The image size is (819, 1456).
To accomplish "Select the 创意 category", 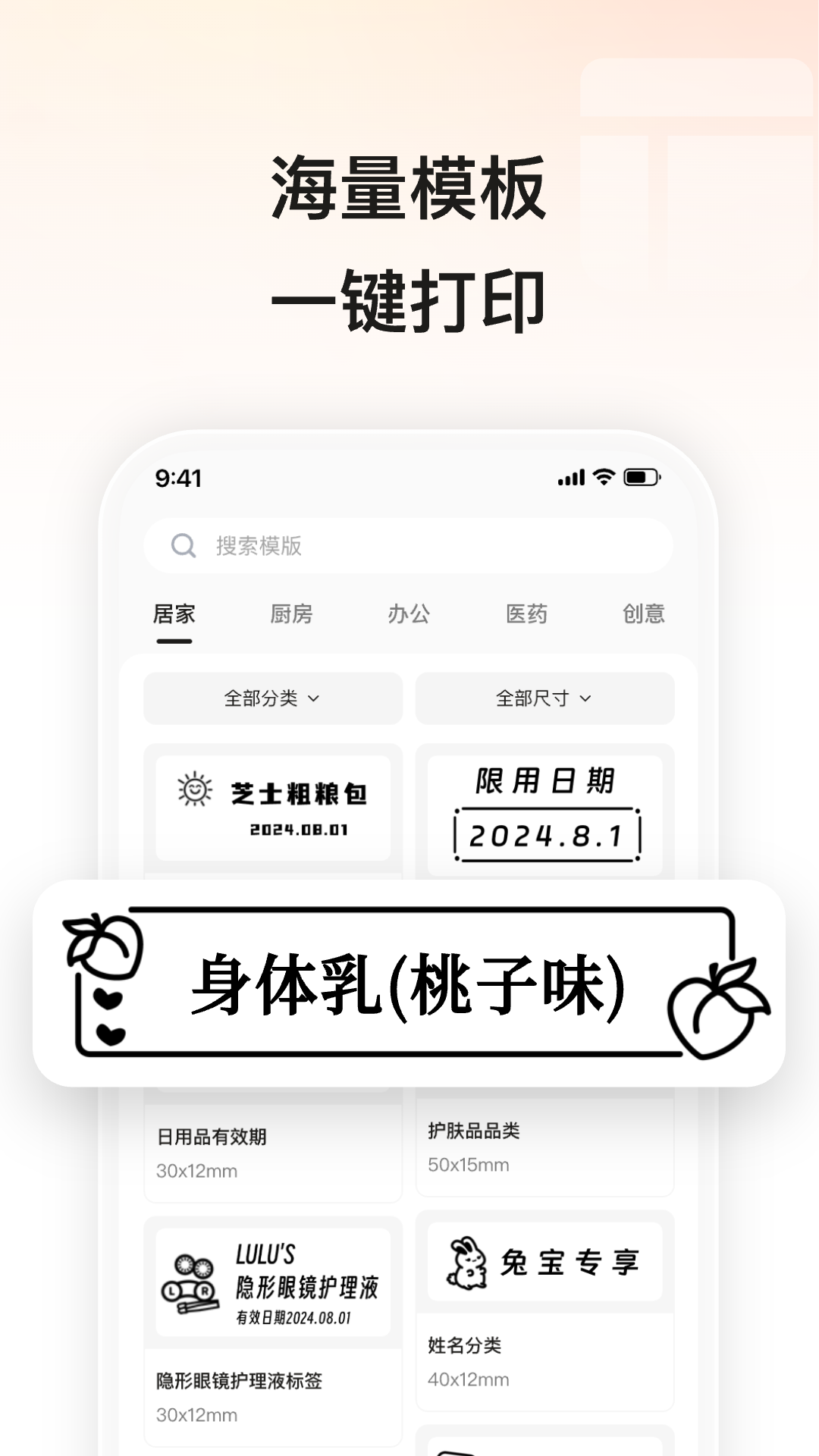I will click(644, 615).
